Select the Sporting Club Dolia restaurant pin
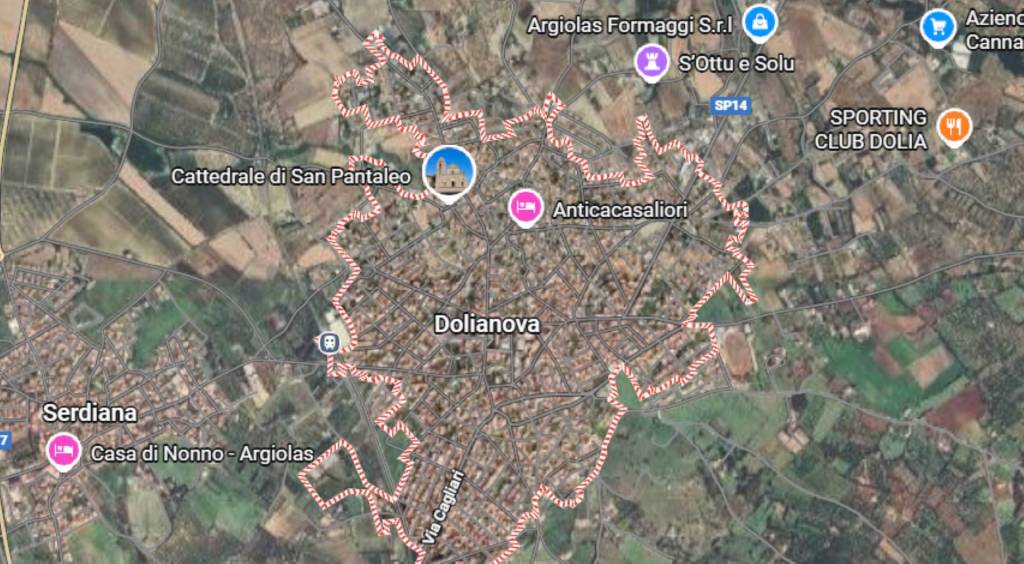The width and height of the screenshot is (1024, 564). pos(955,125)
